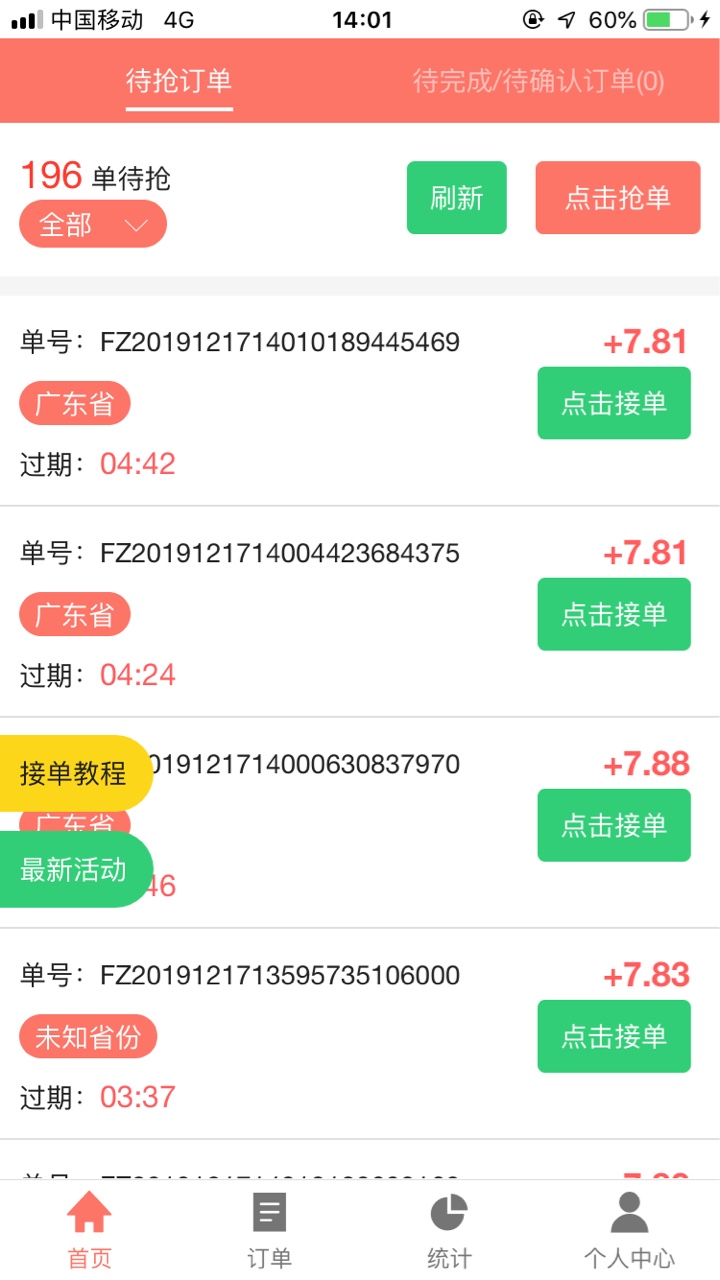The height and width of the screenshot is (1280, 720).
Task: Open the green 最新活动 button
Action: (74, 870)
